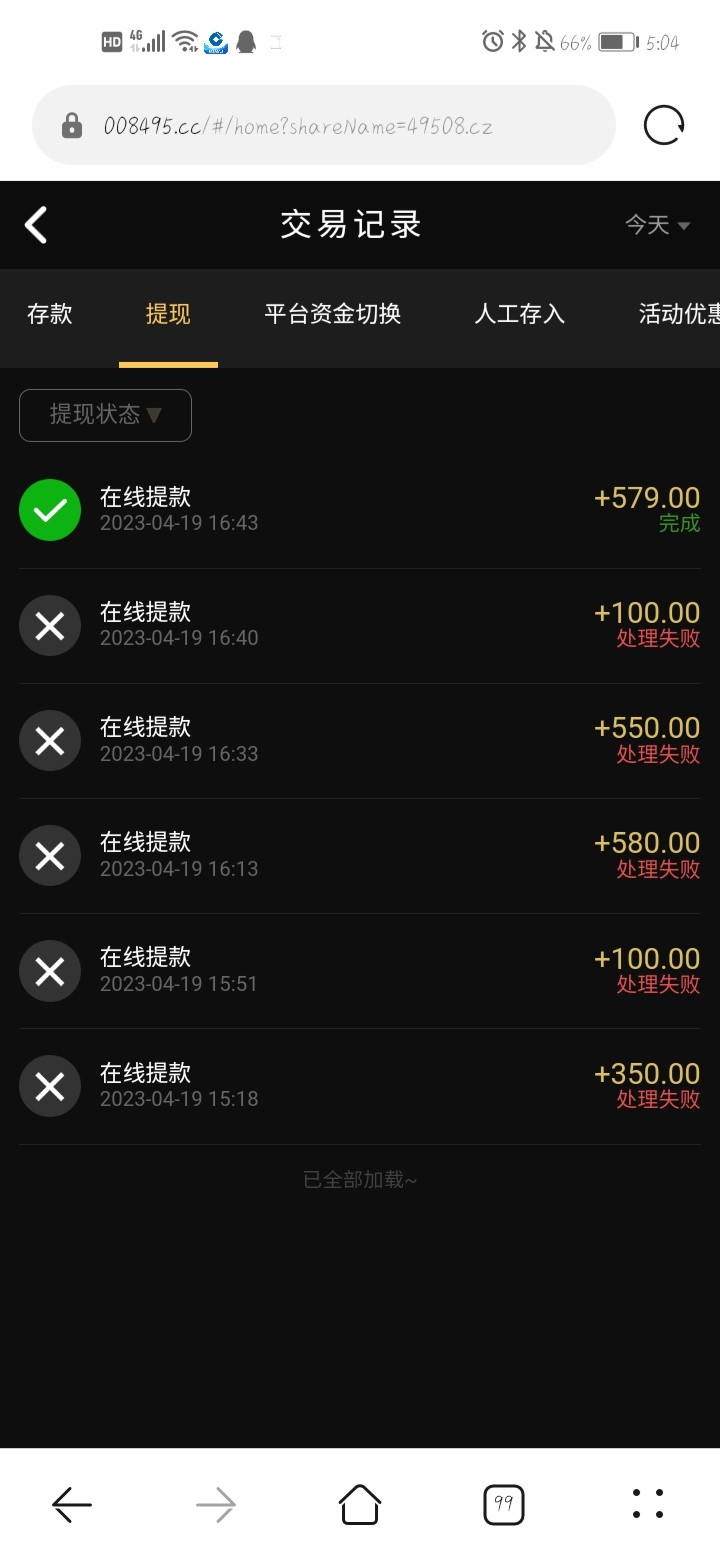
Task: View the failed +350.00 withdrawal record
Action: click(x=360, y=1085)
